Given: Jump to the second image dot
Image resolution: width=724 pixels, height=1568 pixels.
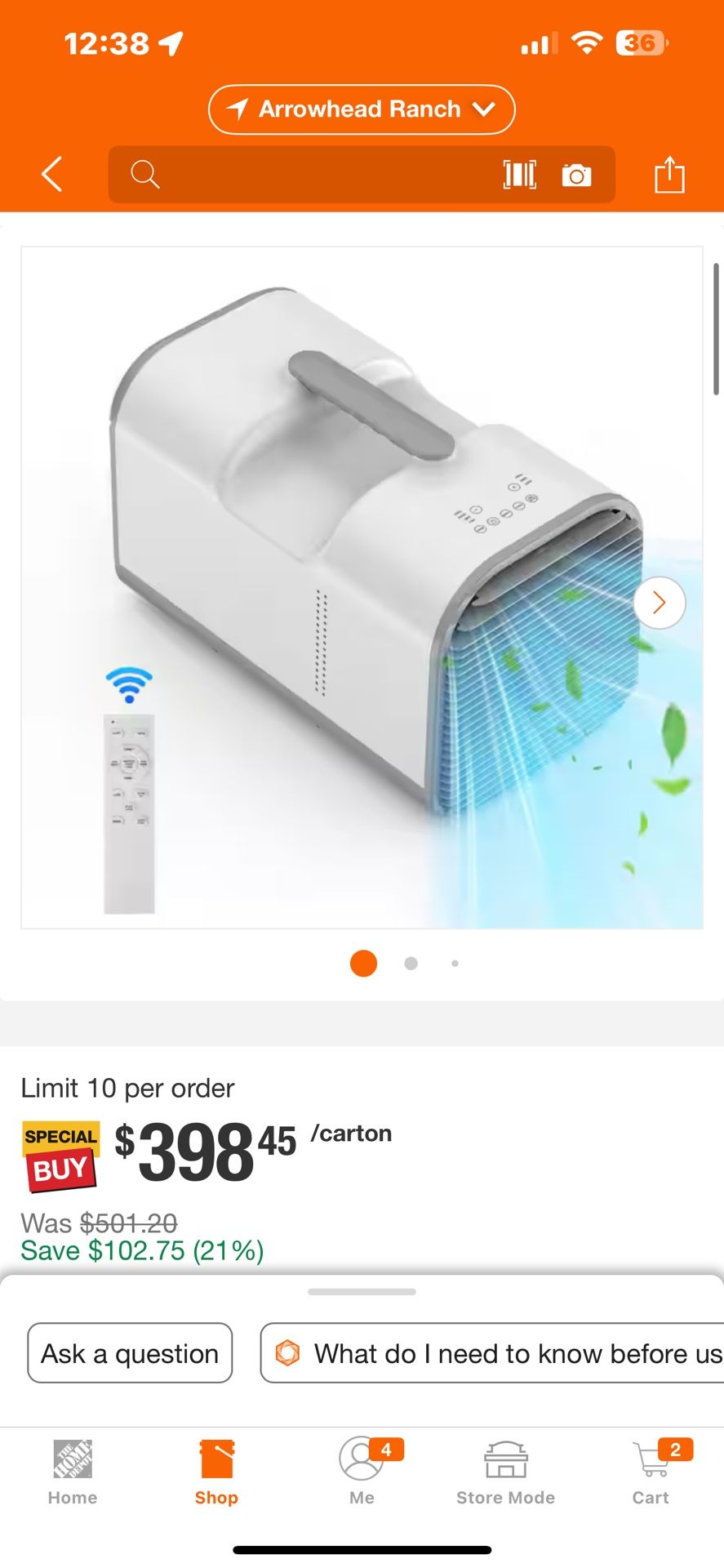Looking at the screenshot, I should [x=411, y=964].
